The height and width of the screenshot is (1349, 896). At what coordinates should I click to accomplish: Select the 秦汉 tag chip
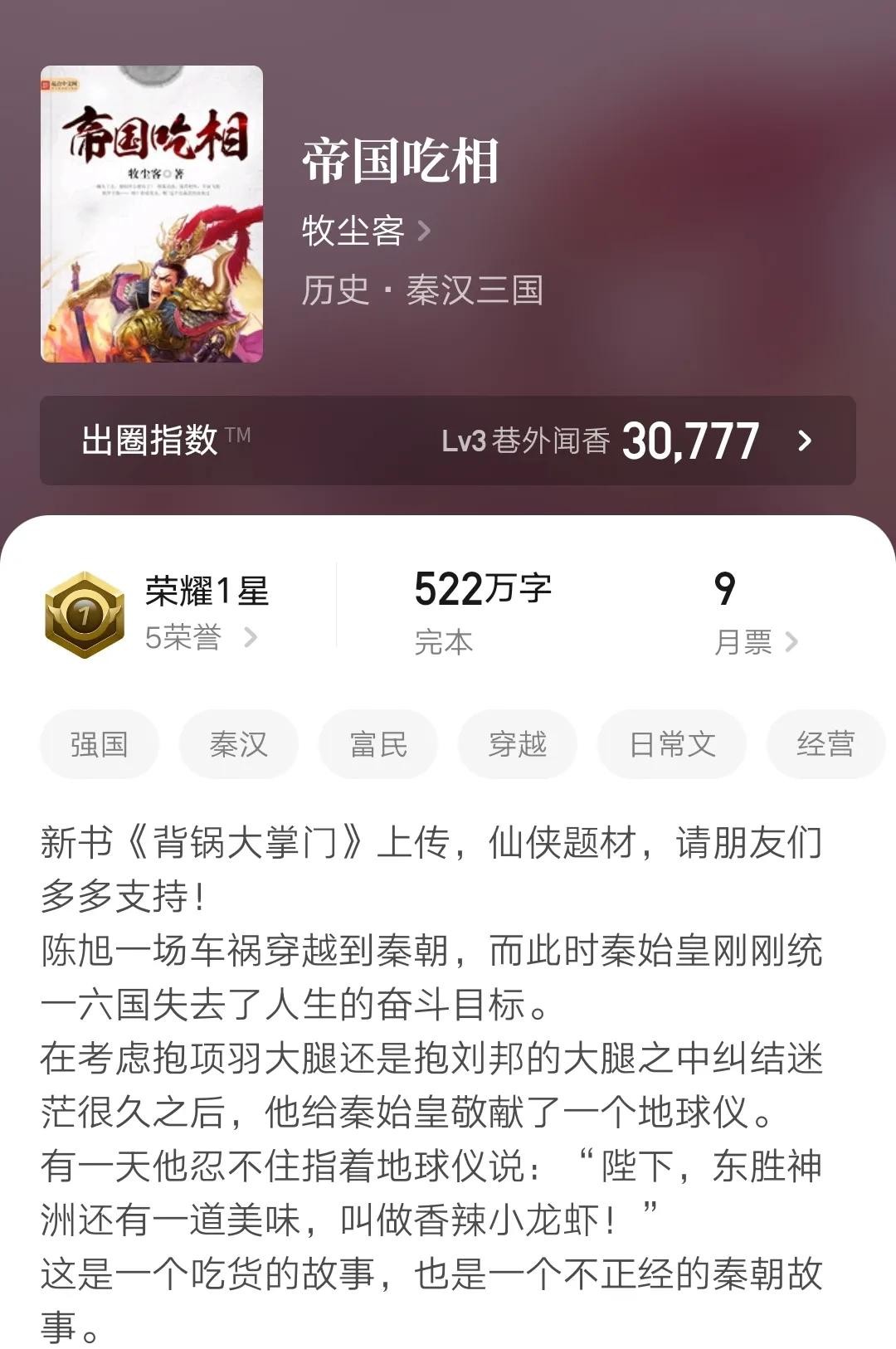tap(239, 744)
